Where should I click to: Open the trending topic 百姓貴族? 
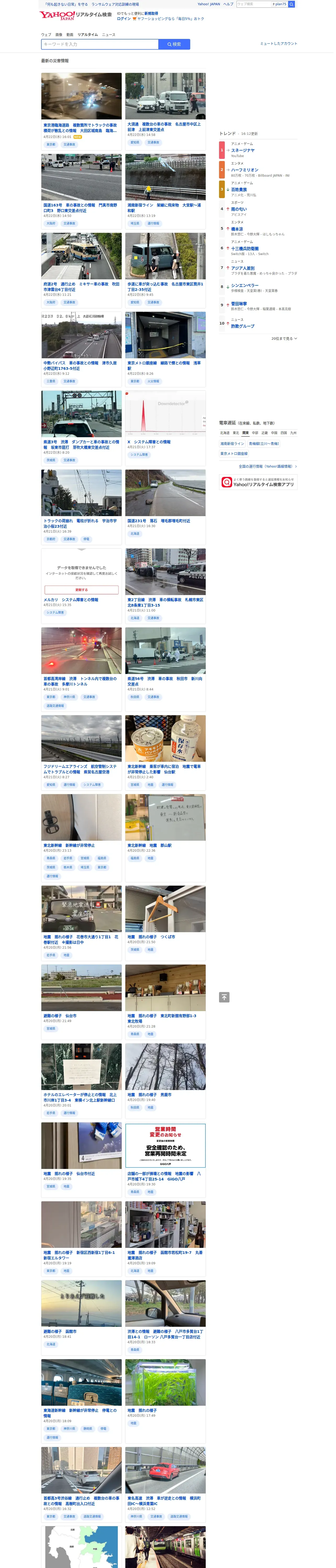pos(239,189)
